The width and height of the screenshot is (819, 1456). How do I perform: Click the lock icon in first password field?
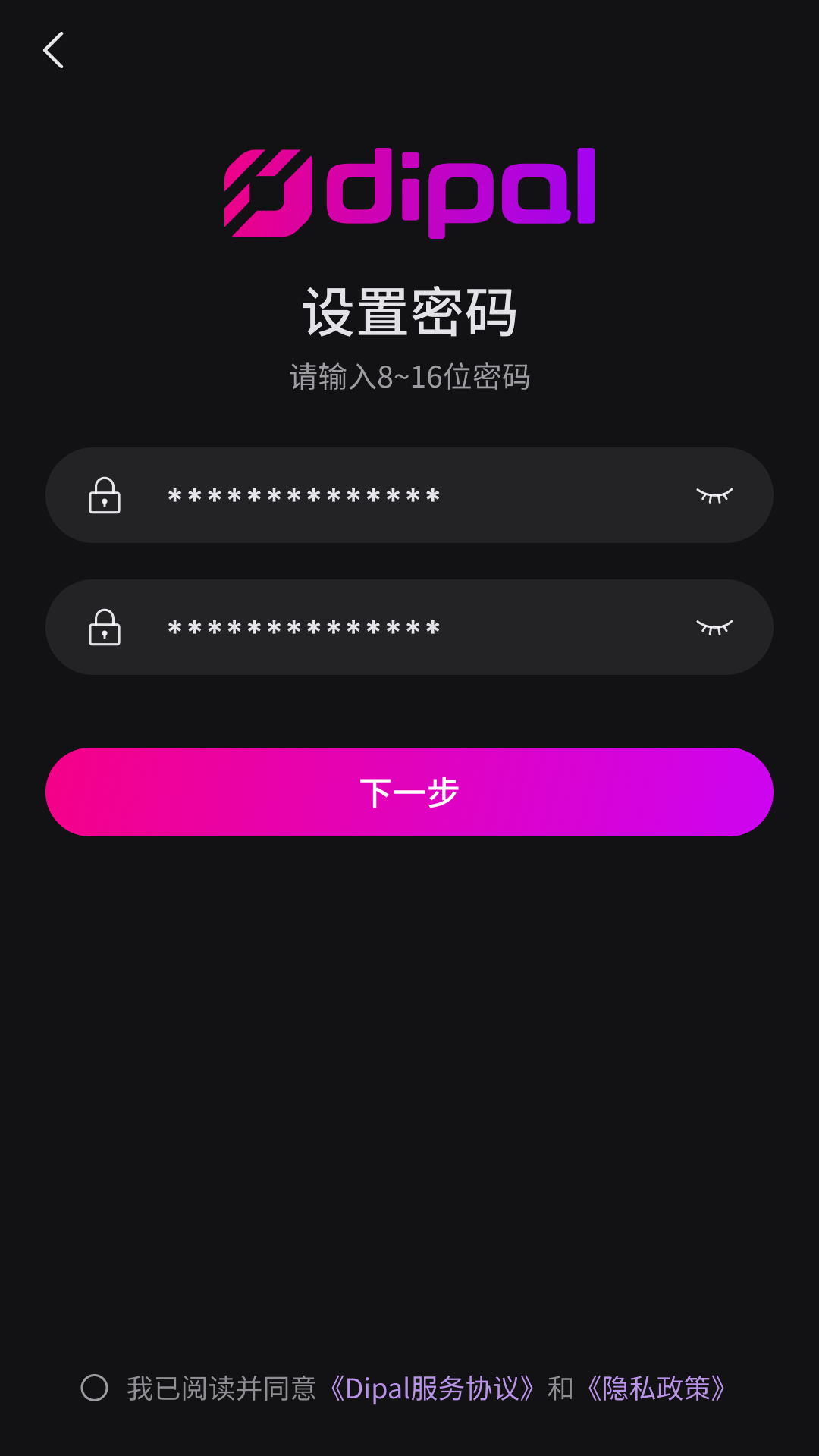pyautogui.click(x=105, y=497)
